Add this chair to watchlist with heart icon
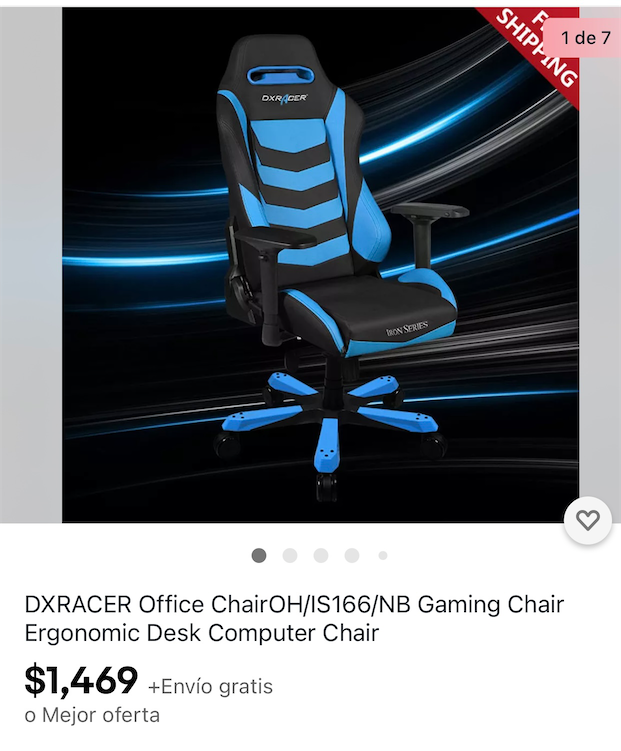621x751 pixels. [x=587, y=520]
